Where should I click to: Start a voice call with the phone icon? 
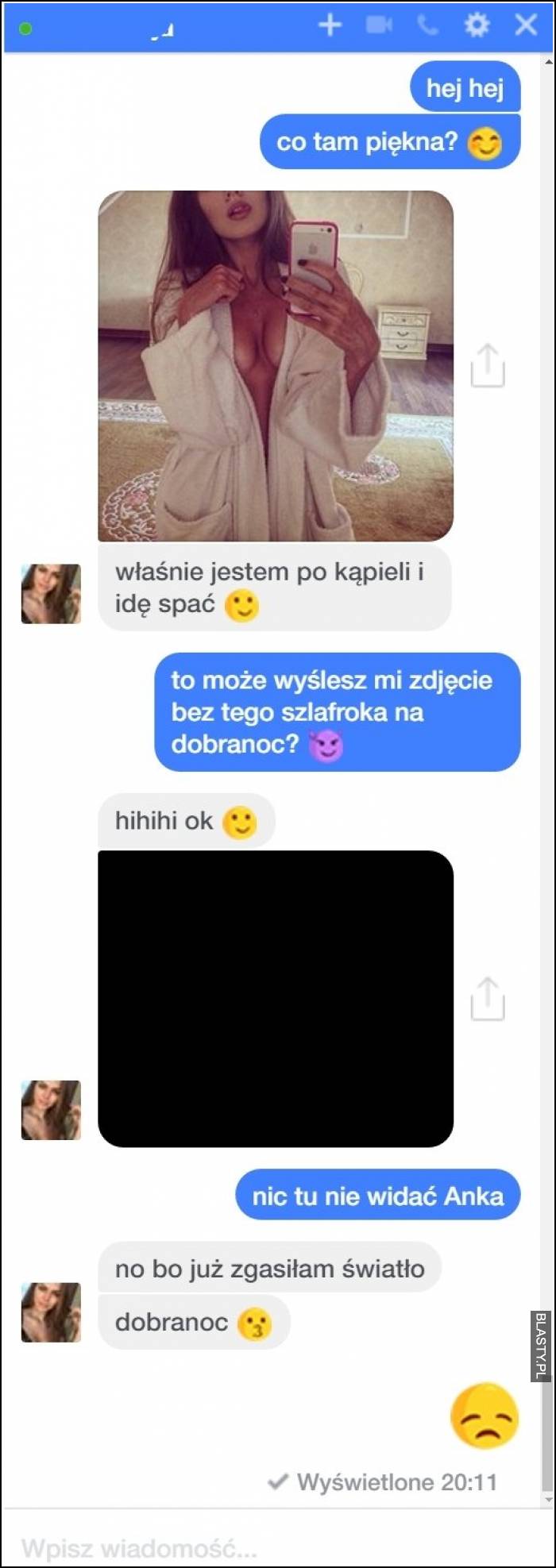click(428, 26)
